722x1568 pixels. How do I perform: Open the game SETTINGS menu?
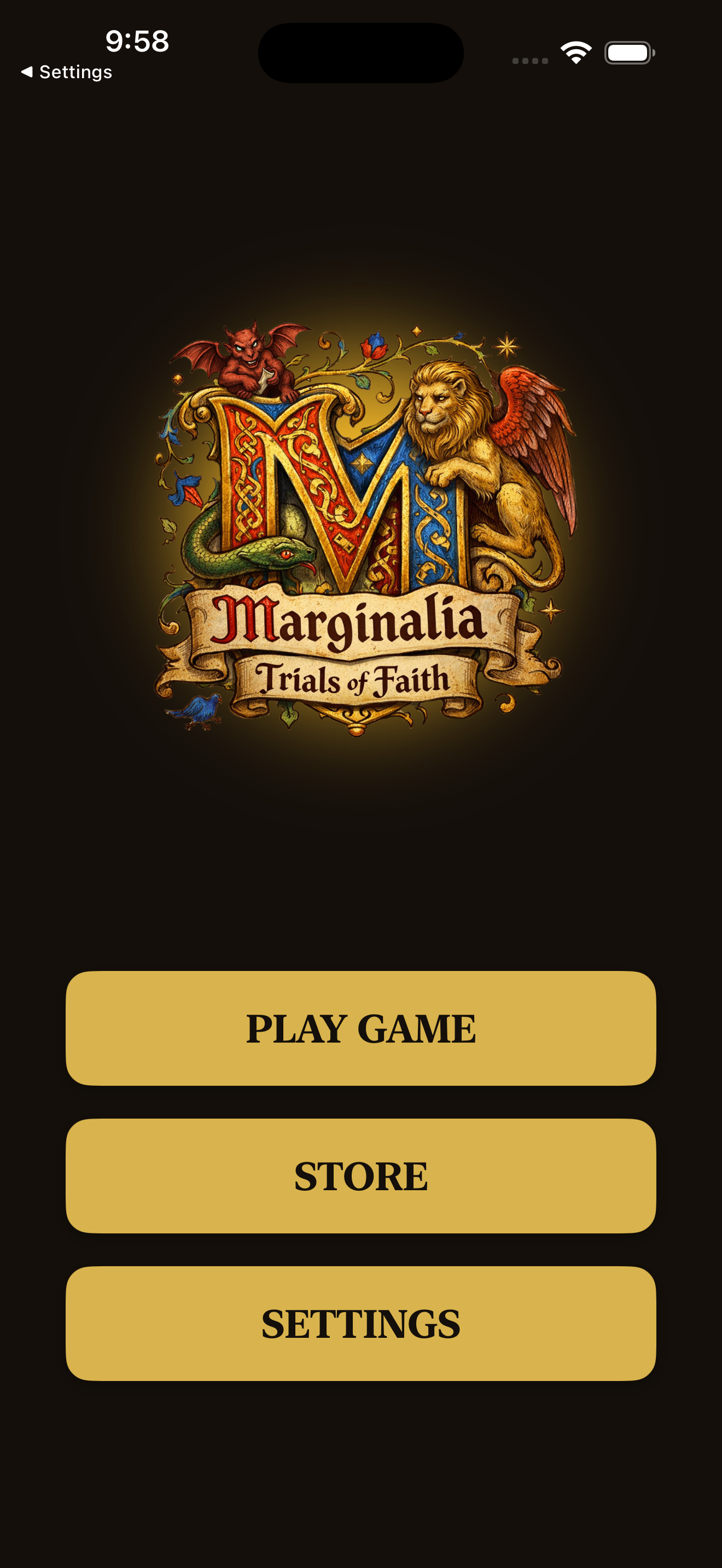[360, 1323]
